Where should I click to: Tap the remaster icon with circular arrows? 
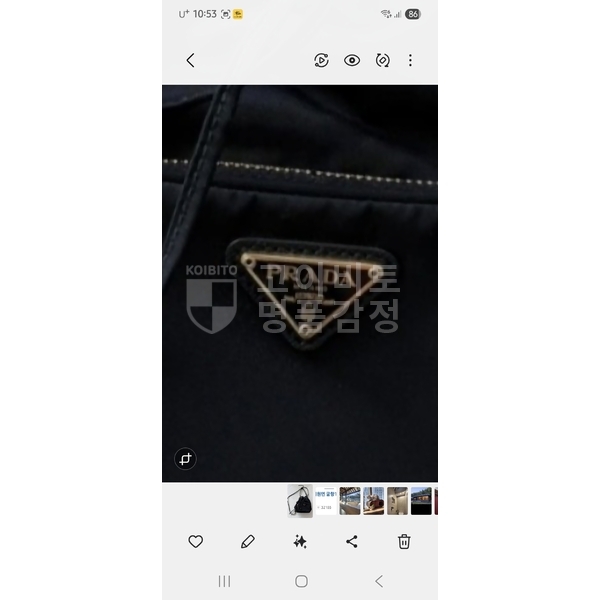click(x=382, y=60)
